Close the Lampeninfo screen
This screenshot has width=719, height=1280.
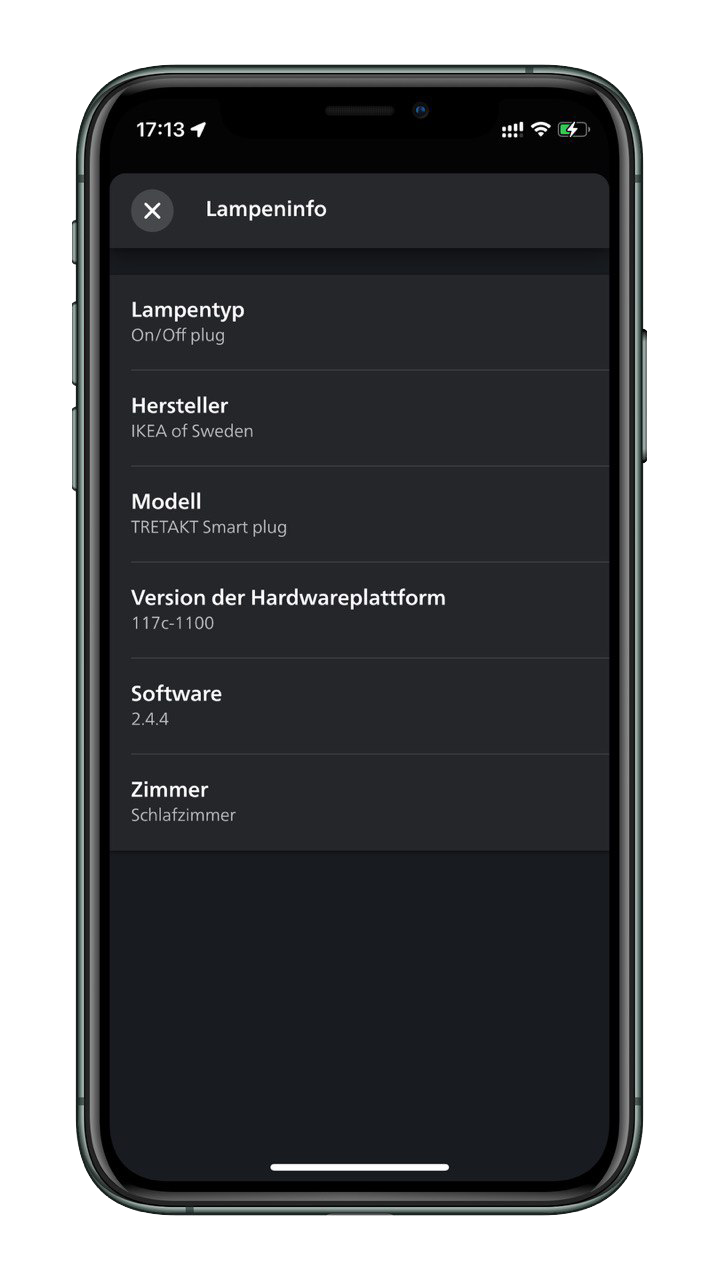(152, 210)
